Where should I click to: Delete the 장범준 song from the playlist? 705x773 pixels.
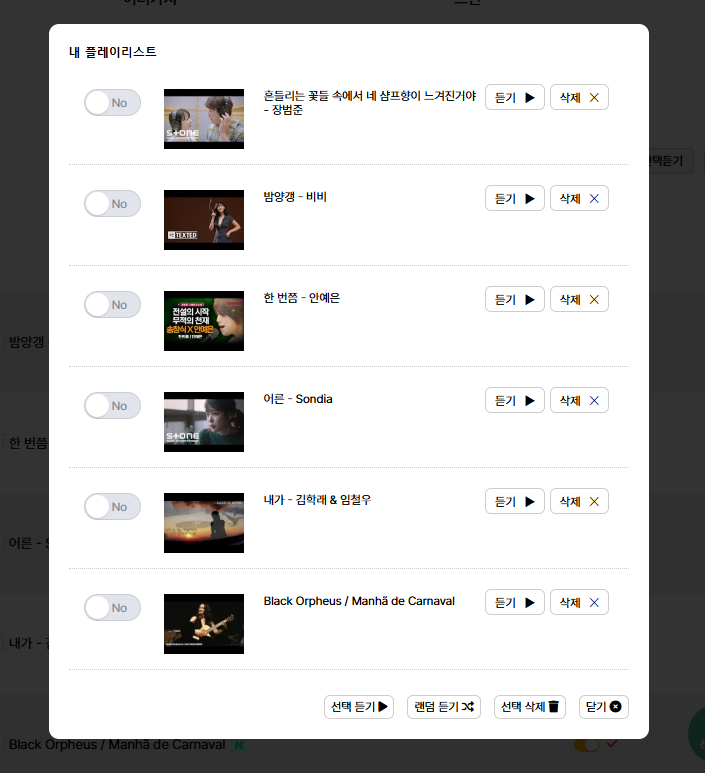coord(579,97)
